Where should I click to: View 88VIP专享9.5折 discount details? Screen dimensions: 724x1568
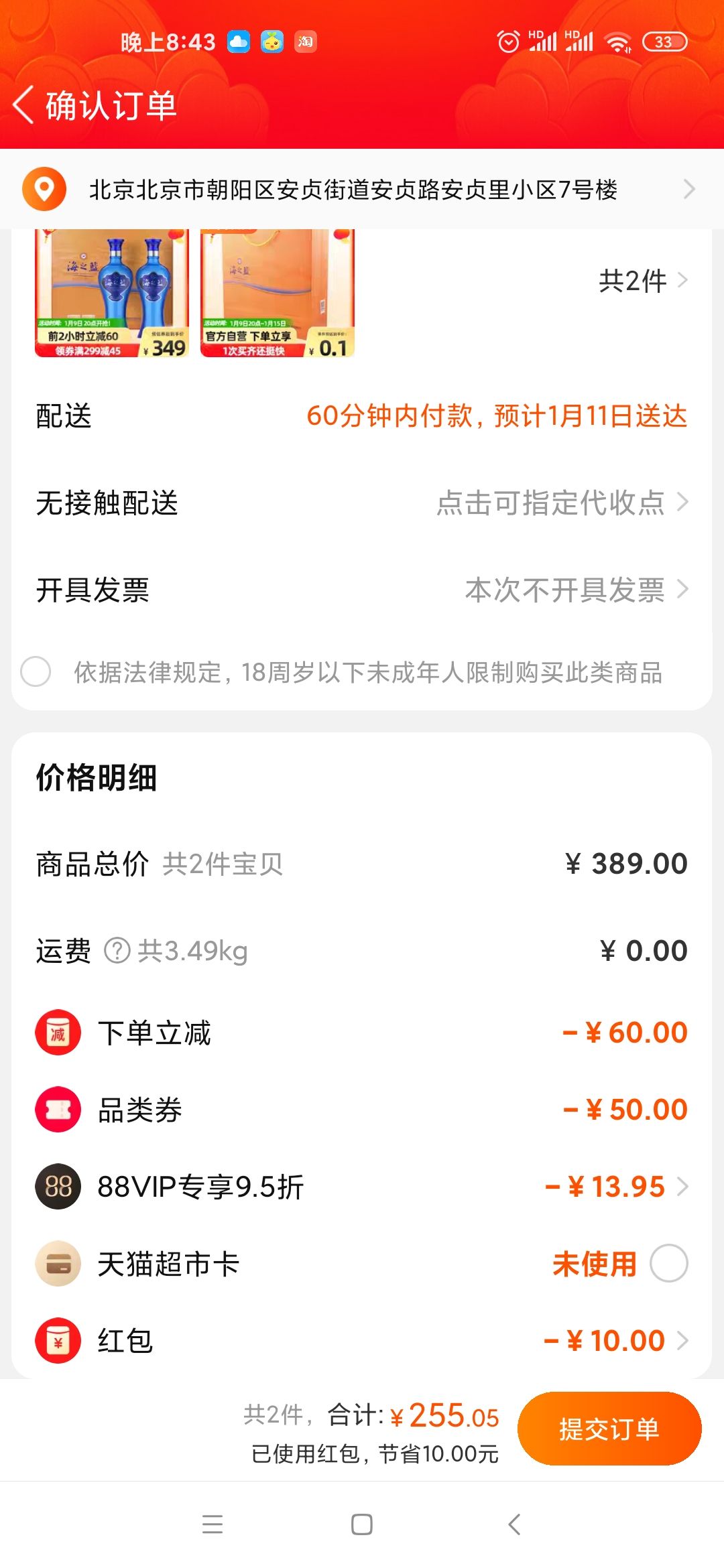(x=362, y=1186)
